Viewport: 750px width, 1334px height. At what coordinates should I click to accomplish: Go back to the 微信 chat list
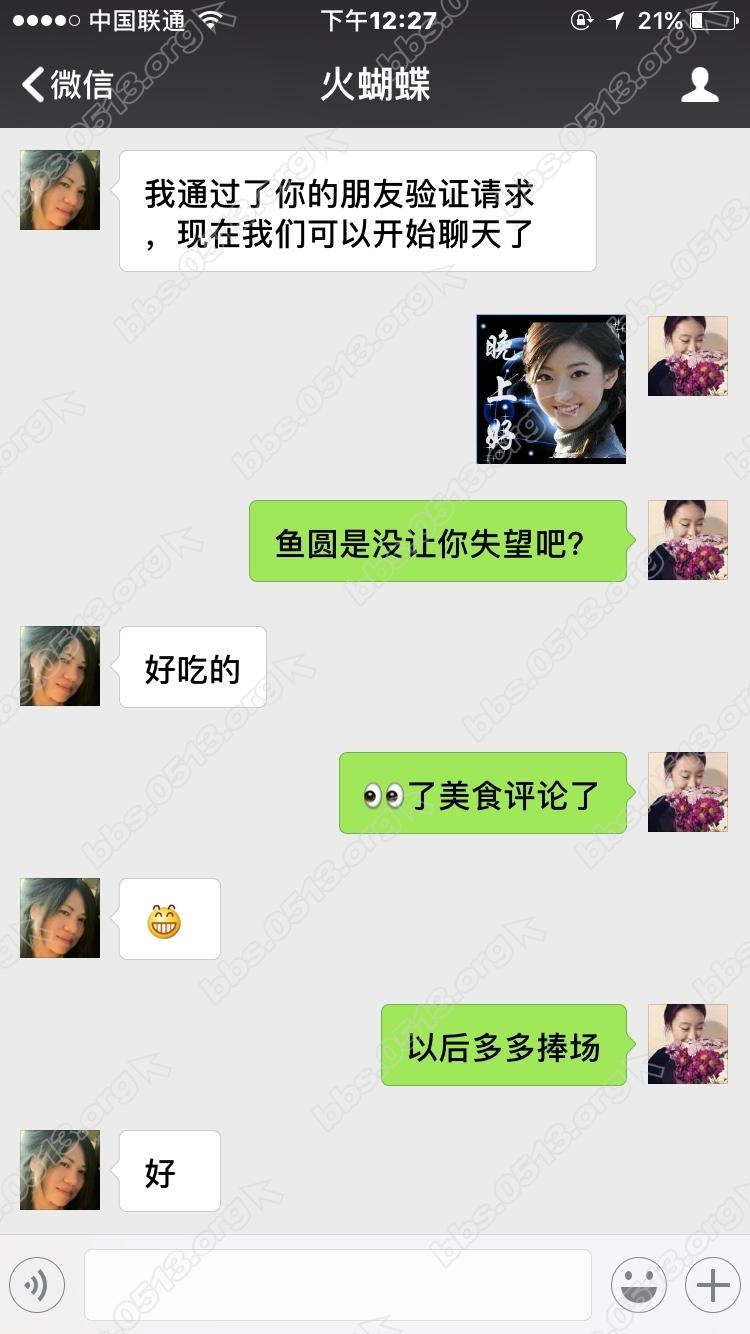coord(67,85)
